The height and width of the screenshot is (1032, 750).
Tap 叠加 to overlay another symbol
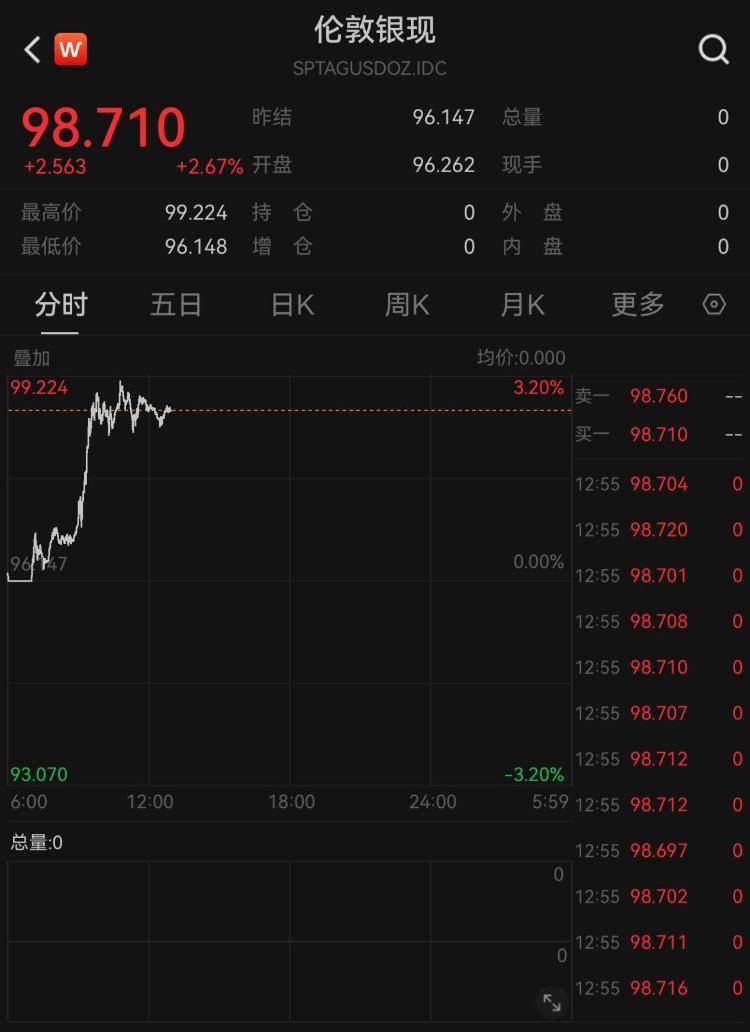point(31,358)
